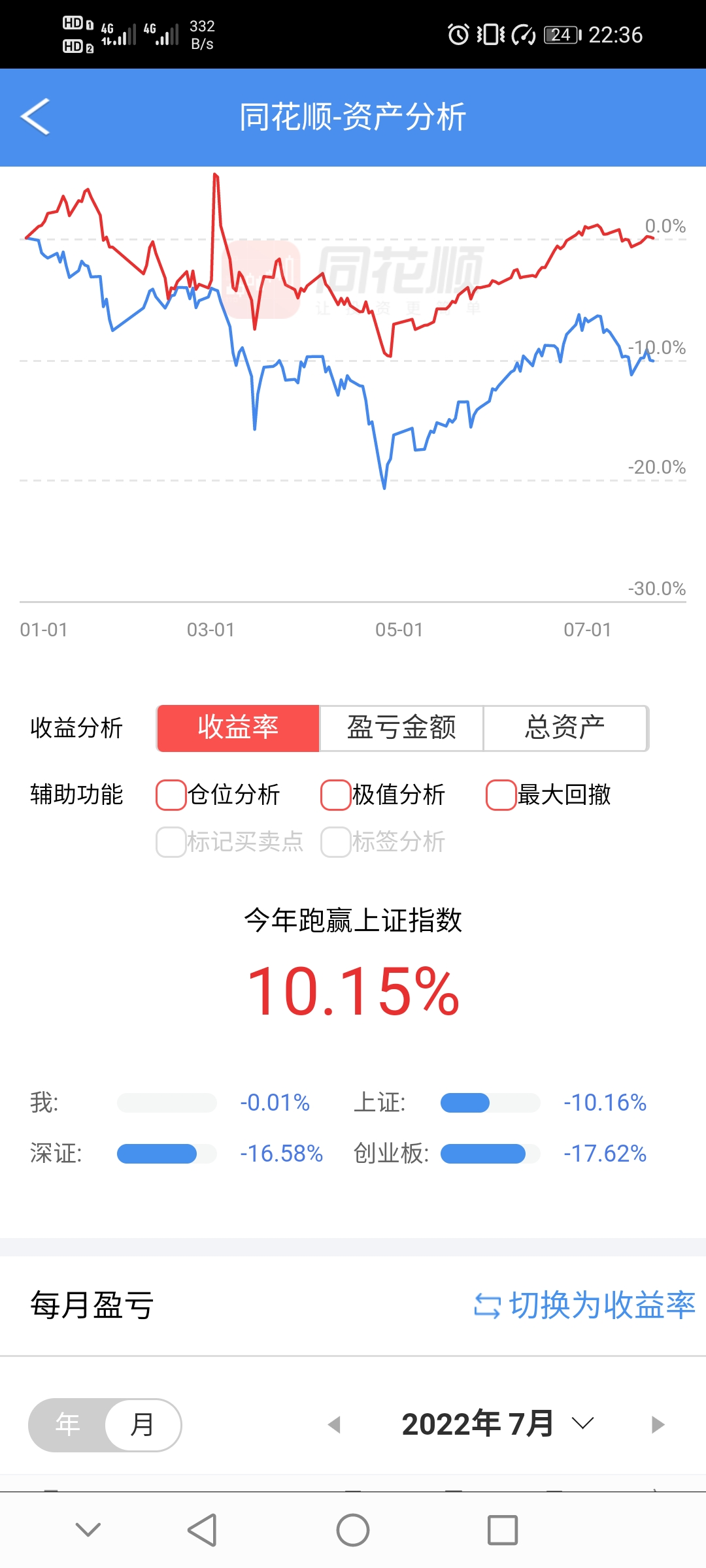The image size is (706, 1568).
Task: Check the 极值分析 option
Action: tap(336, 795)
